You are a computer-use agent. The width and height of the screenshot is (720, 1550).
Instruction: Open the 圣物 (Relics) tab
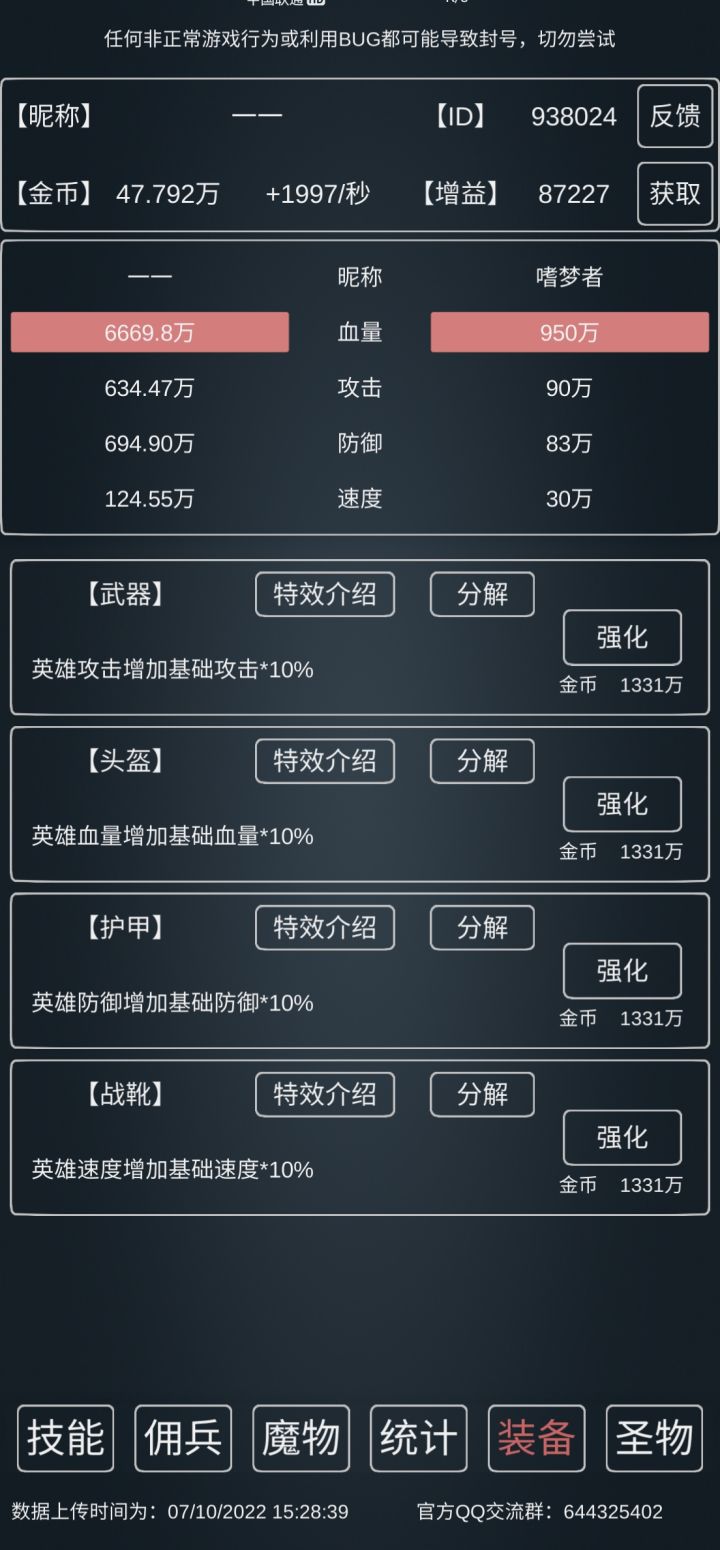[x=655, y=1438]
